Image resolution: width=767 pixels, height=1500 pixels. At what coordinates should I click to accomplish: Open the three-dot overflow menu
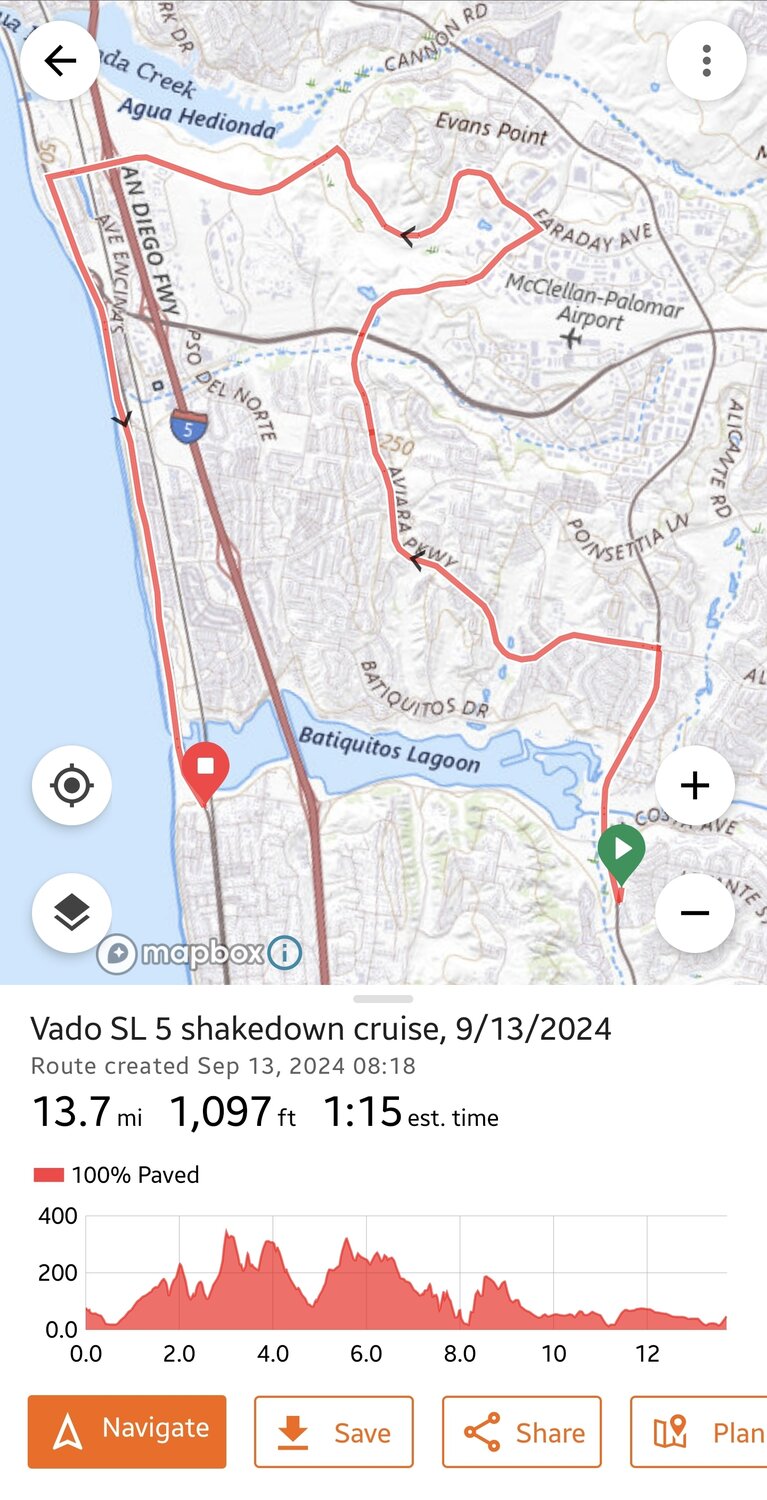click(x=707, y=60)
